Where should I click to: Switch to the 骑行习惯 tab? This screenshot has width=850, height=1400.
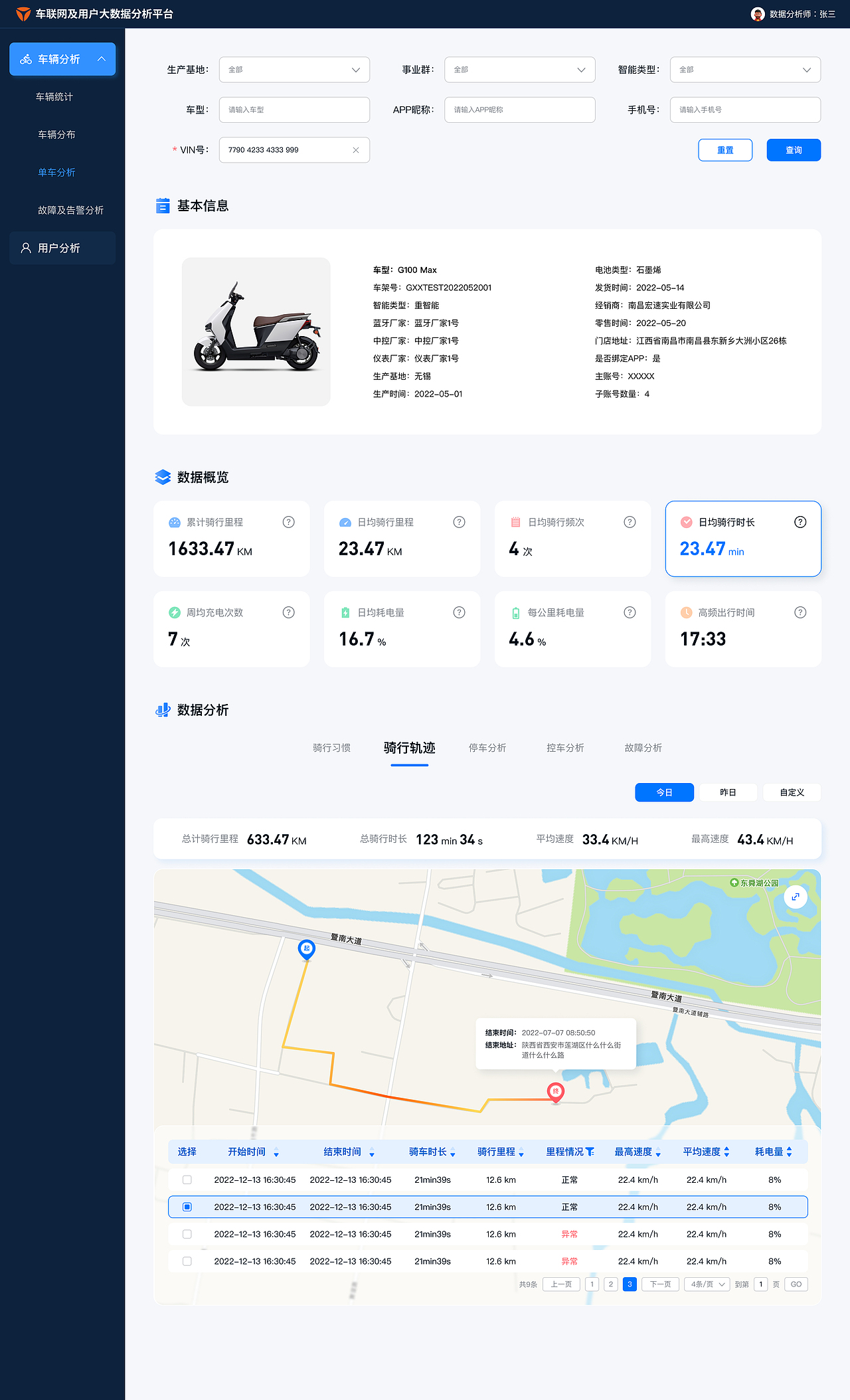pos(331,748)
